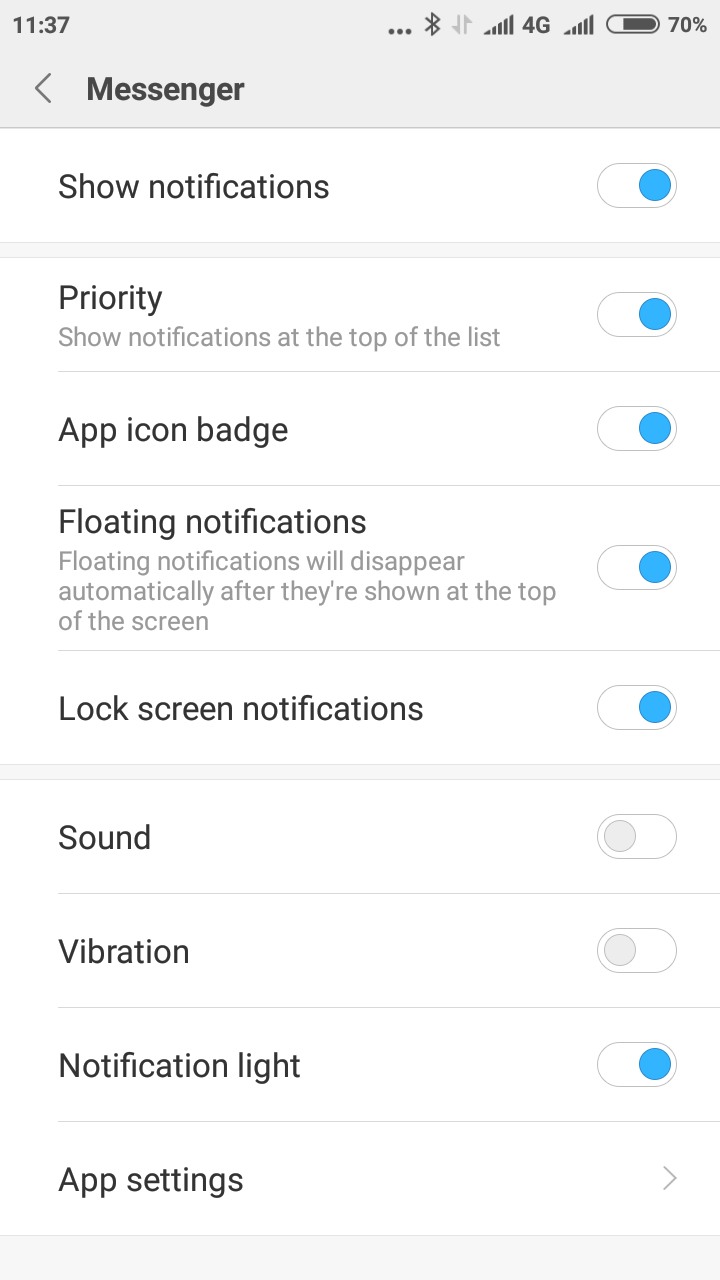The width and height of the screenshot is (720, 1280).
Task: Toggle App icon badge off
Action: click(x=637, y=429)
